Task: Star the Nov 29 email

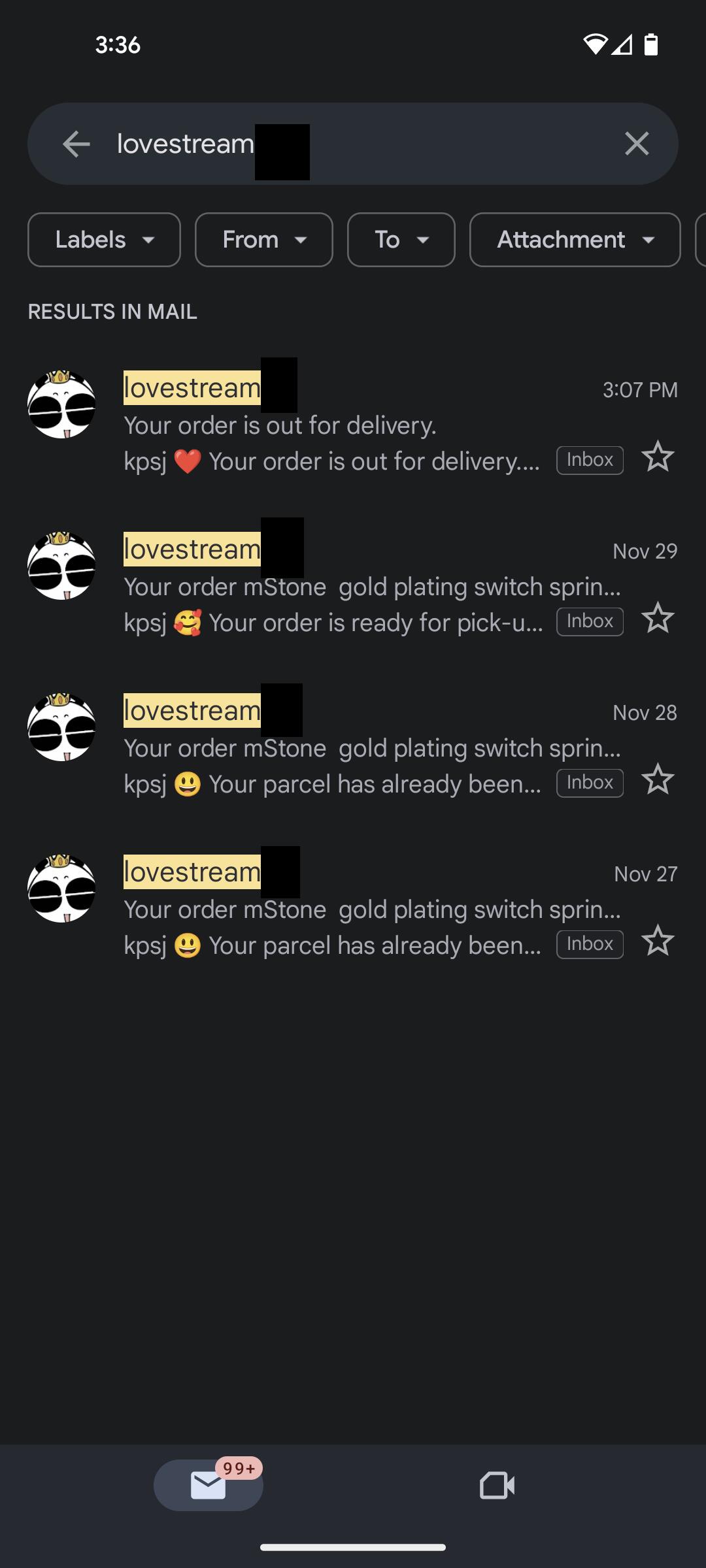Action: 658,618
